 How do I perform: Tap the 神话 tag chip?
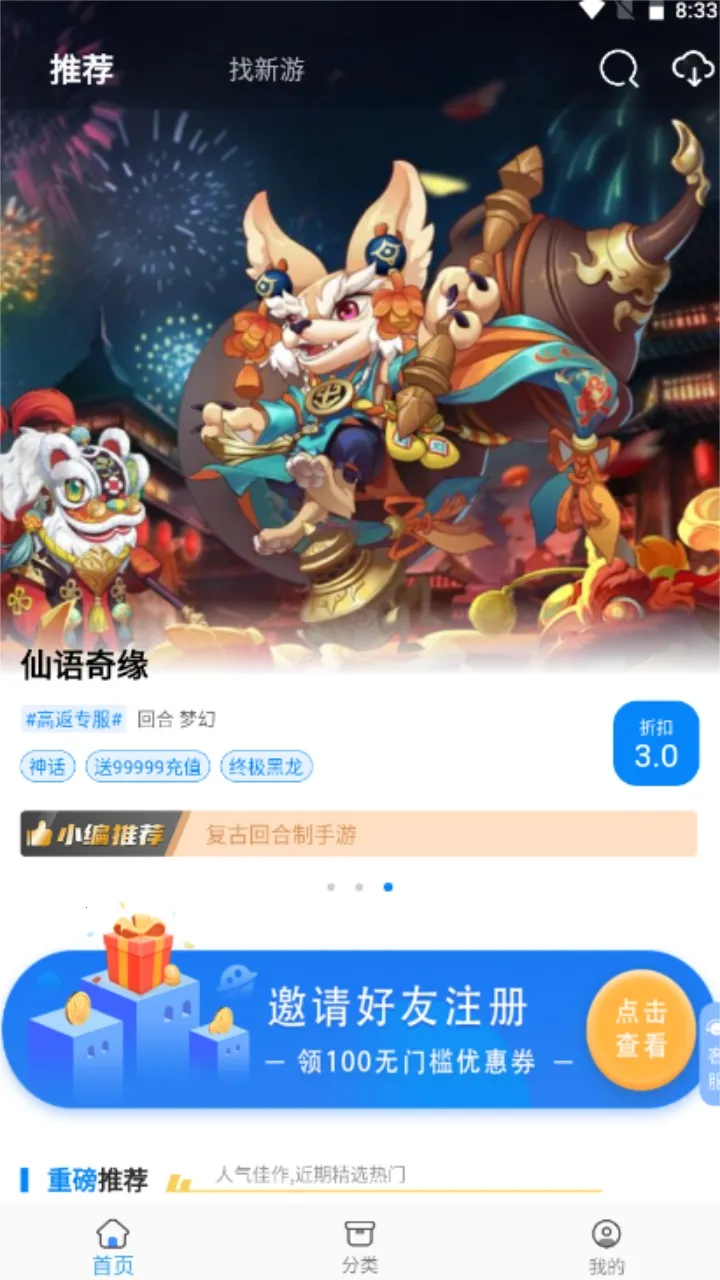(47, 767)
